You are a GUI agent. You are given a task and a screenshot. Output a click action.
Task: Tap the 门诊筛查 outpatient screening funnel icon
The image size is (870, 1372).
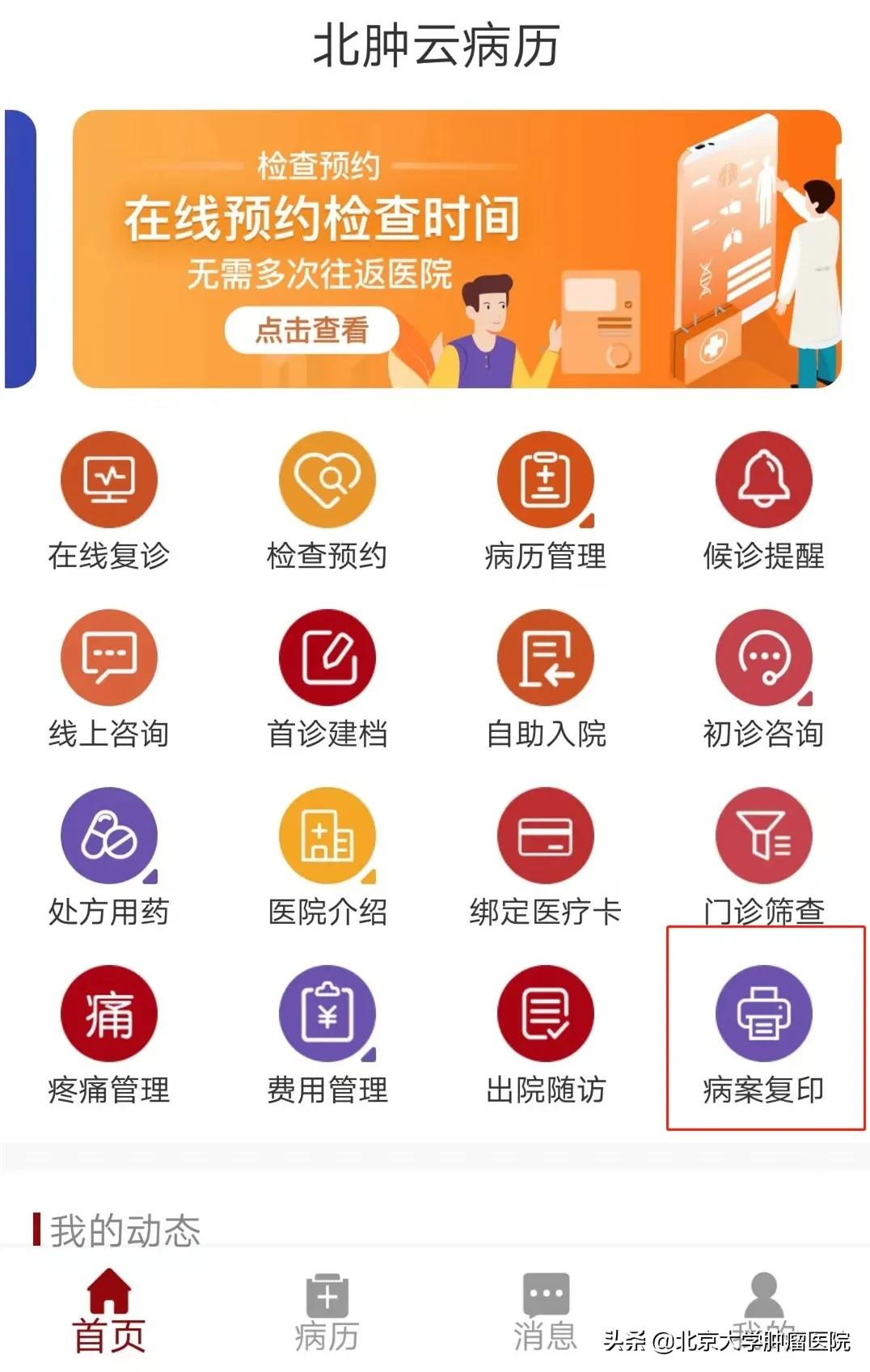[x=763, y=836]
